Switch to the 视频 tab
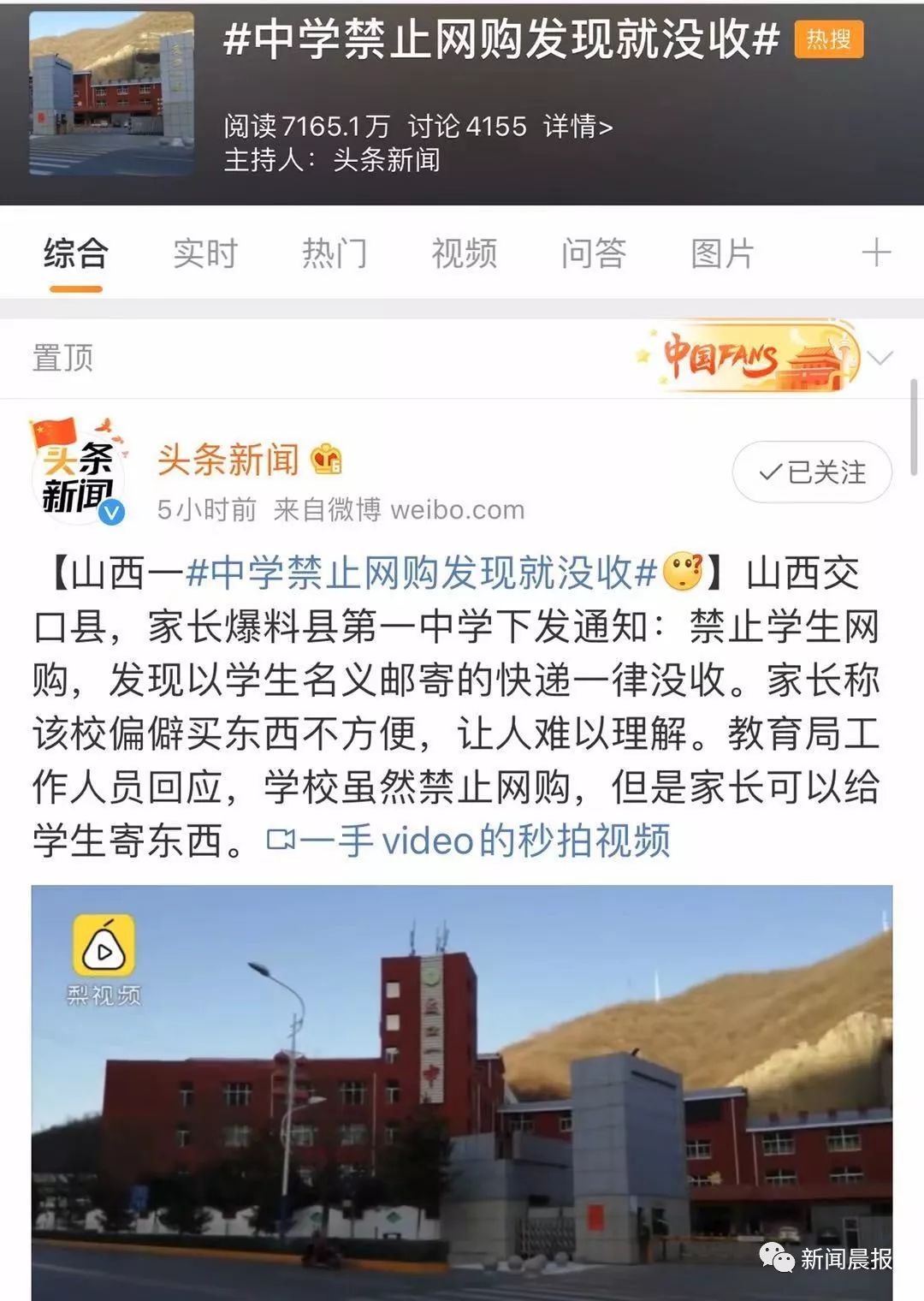The height and width of the screenshot is (1301, 924). point(464,253)
